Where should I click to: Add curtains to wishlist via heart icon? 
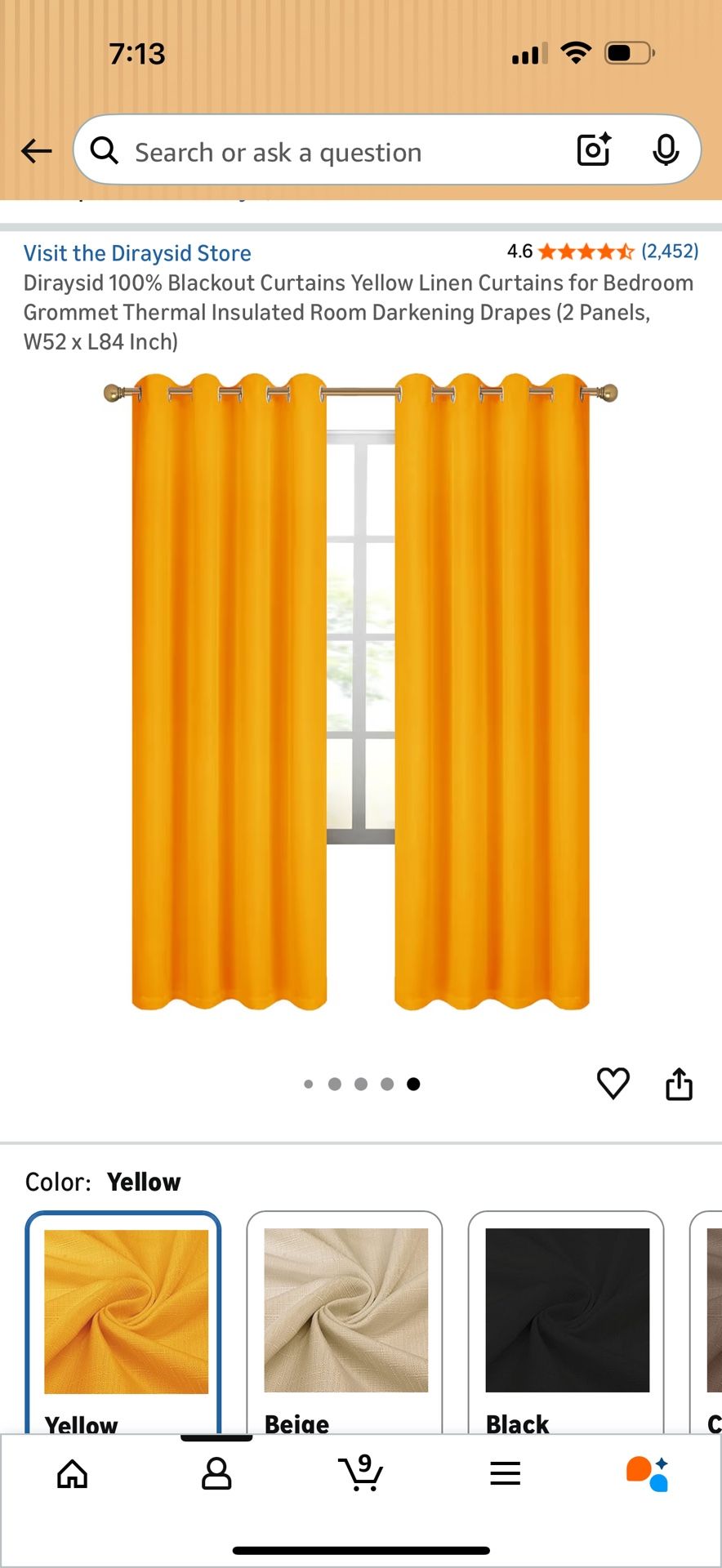[613, 1083]
